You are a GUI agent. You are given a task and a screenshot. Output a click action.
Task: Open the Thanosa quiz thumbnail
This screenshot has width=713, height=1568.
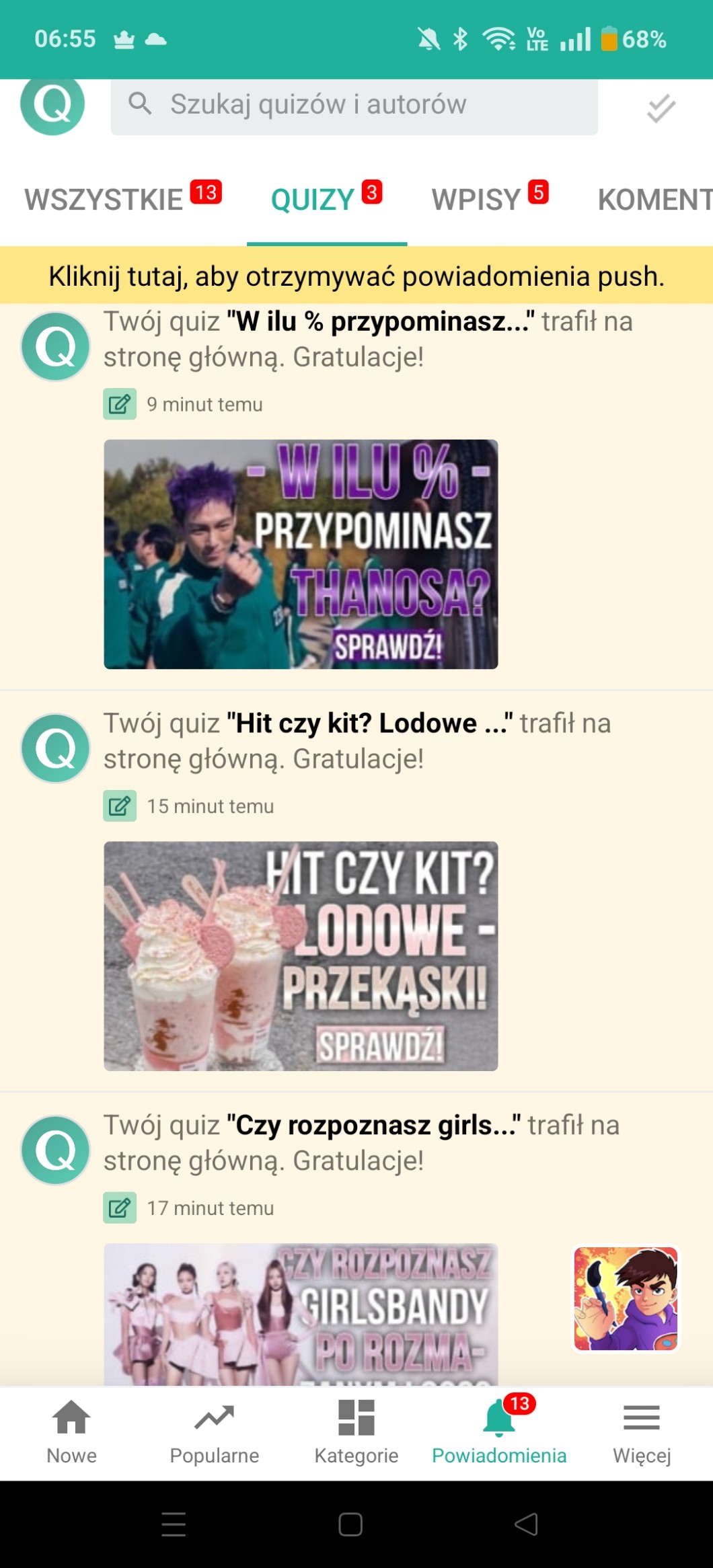tap(301, 554)
